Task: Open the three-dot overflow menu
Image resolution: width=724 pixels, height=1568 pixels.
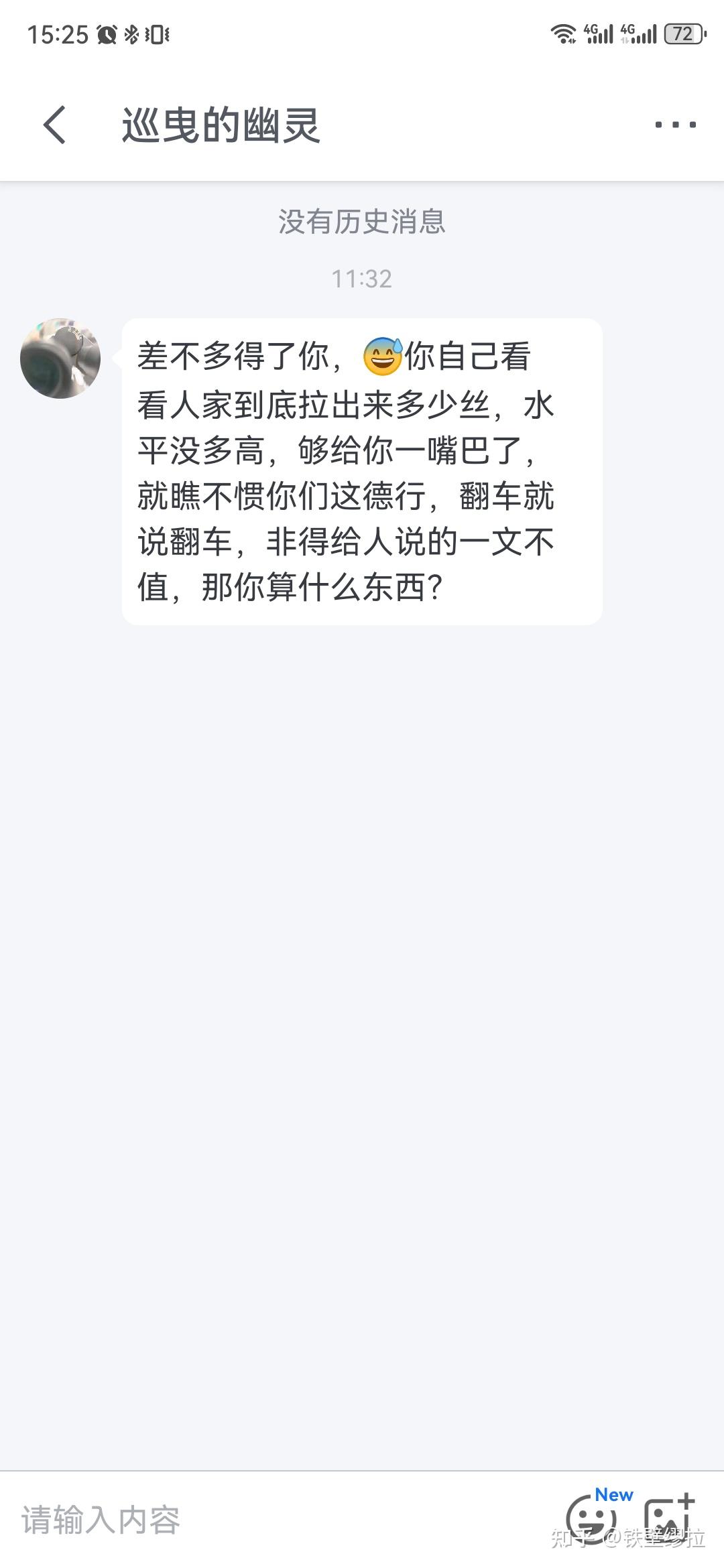Action: pos(675,125)
